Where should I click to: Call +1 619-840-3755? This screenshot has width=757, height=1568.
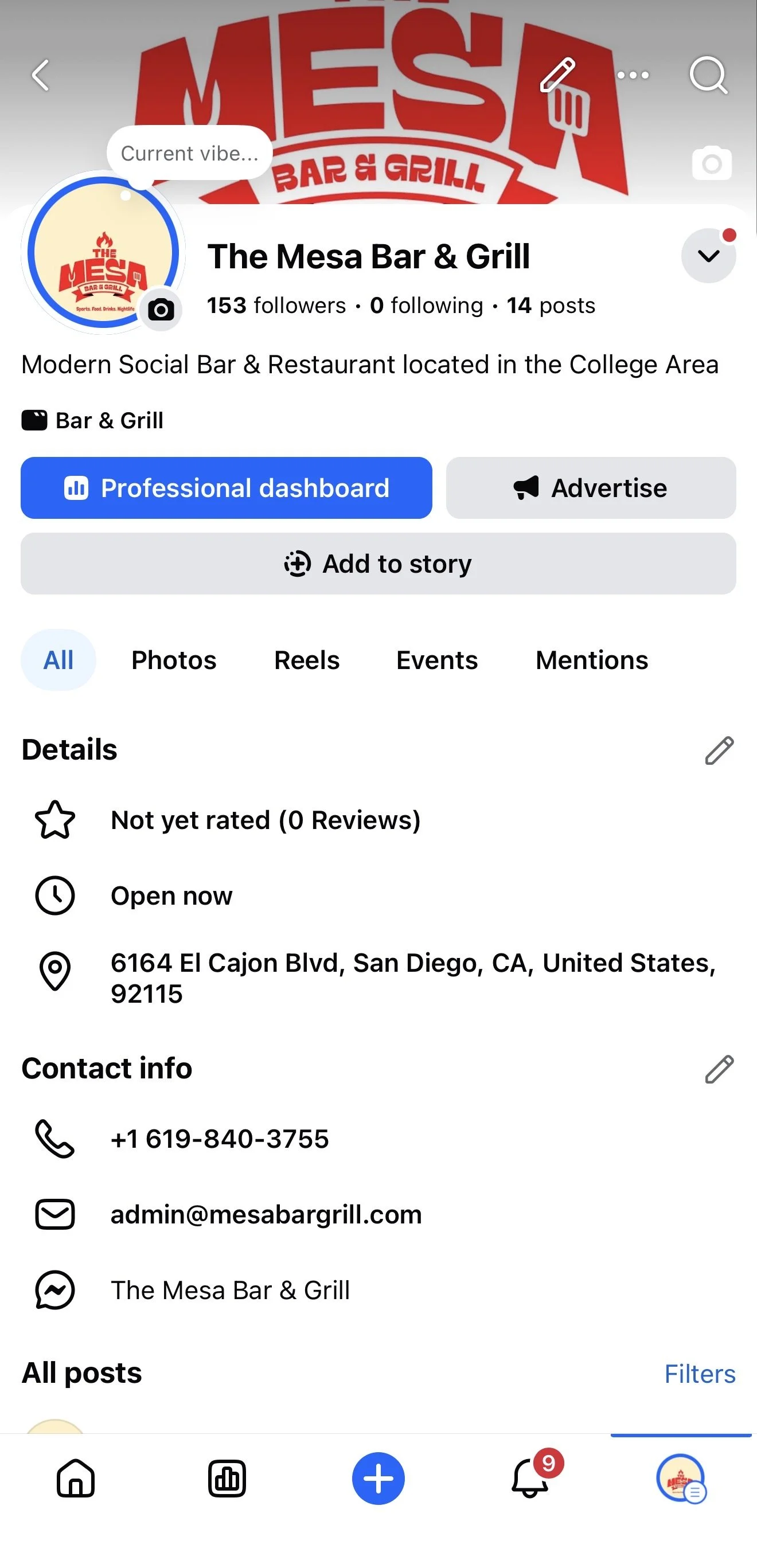(x=219, y=1139)
